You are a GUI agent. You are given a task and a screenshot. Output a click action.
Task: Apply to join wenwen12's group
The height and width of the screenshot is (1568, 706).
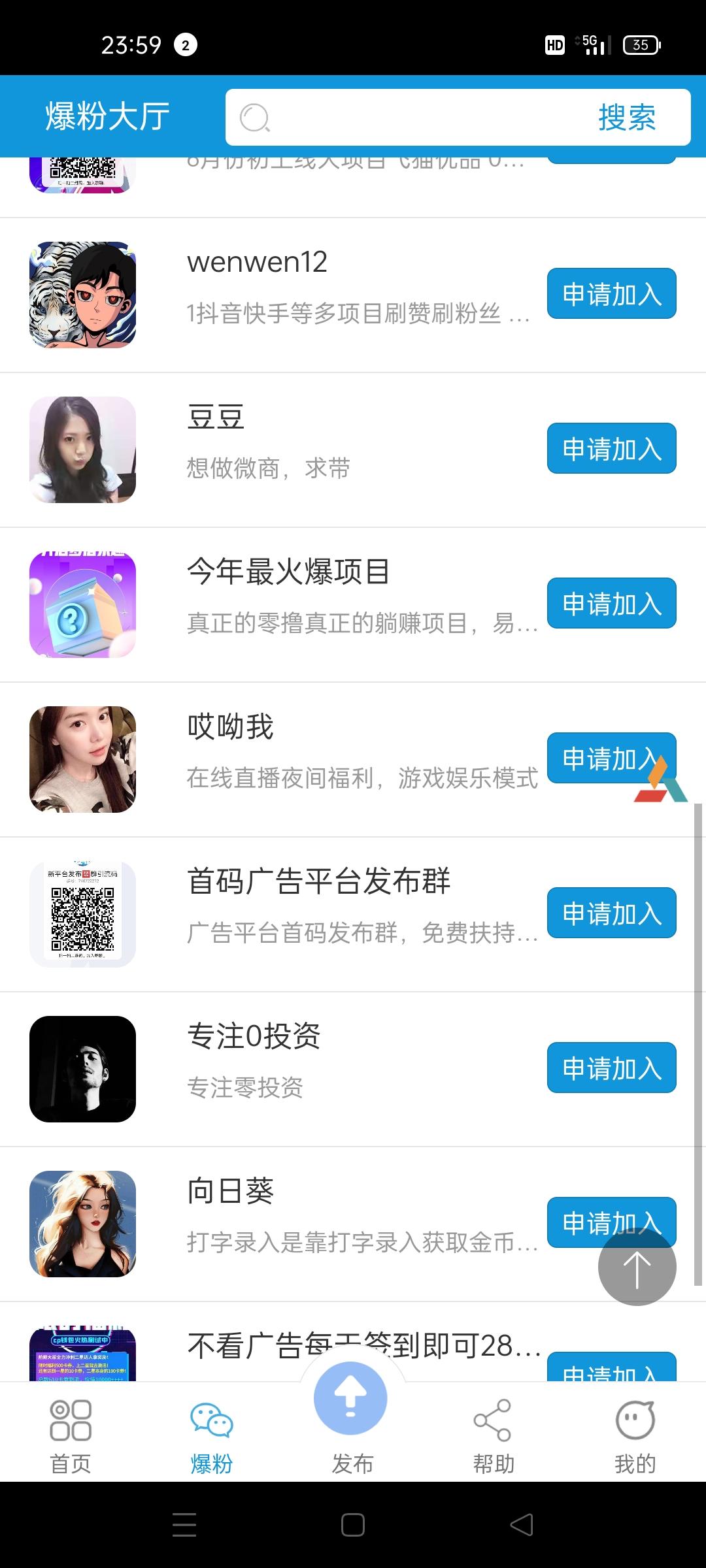(x=611, y=293)
